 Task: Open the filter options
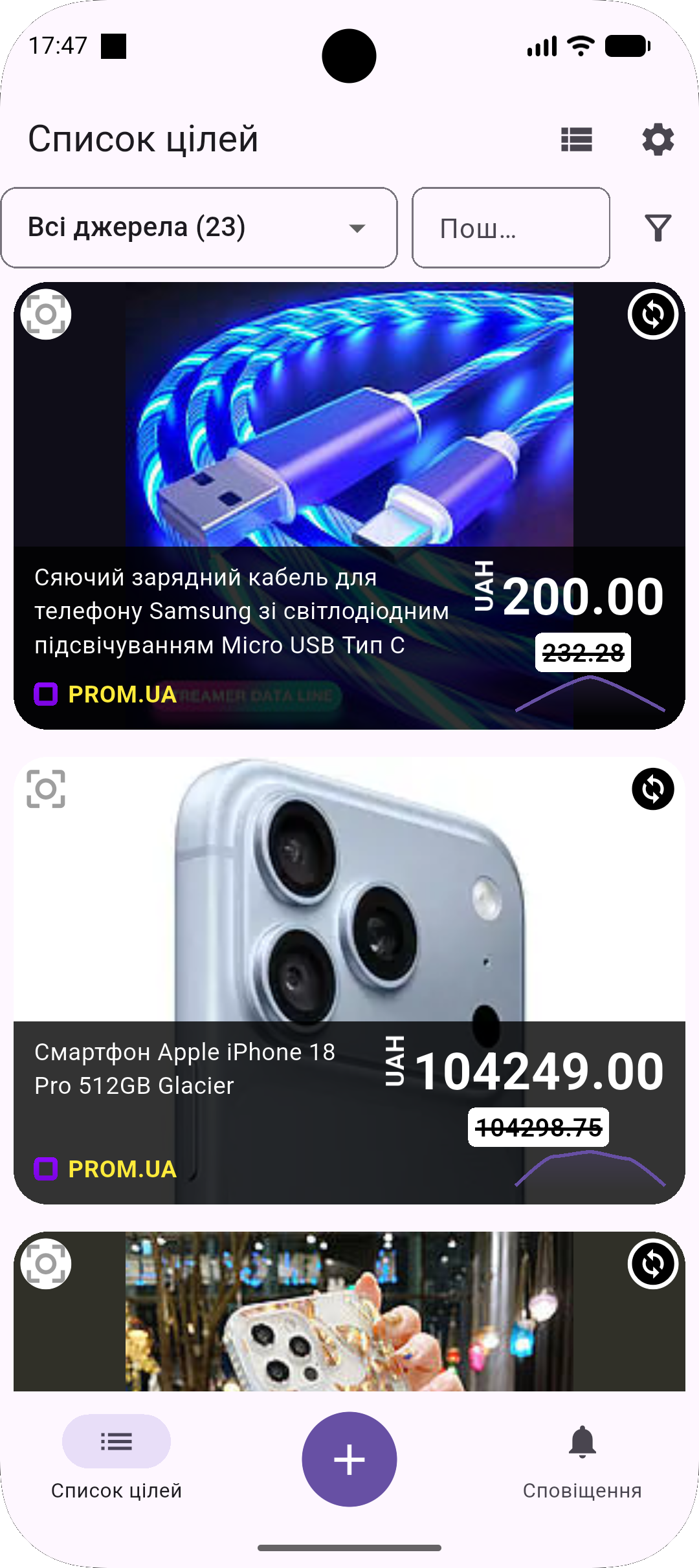coord(658,228)
